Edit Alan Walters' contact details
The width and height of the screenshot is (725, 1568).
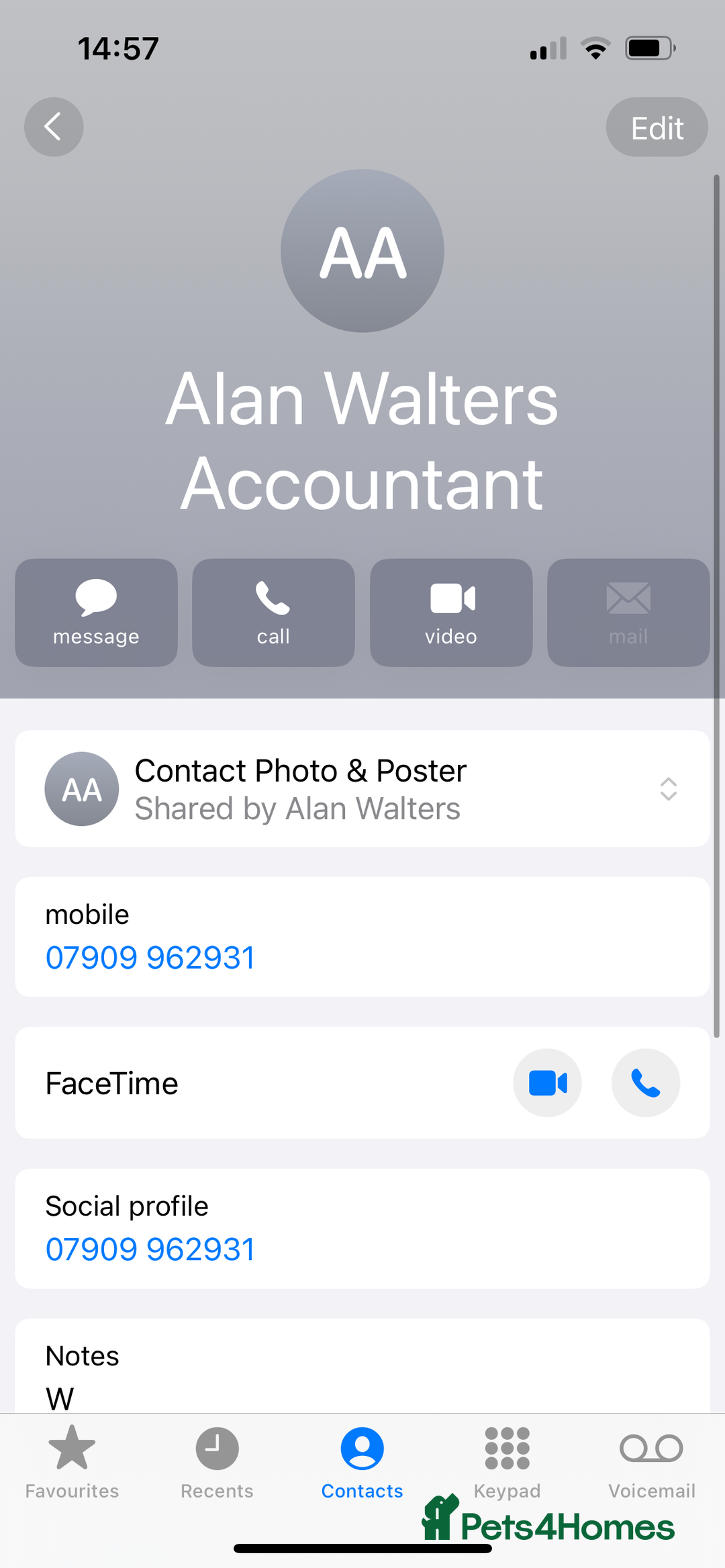pyautogui.click(x=656, y=127)
